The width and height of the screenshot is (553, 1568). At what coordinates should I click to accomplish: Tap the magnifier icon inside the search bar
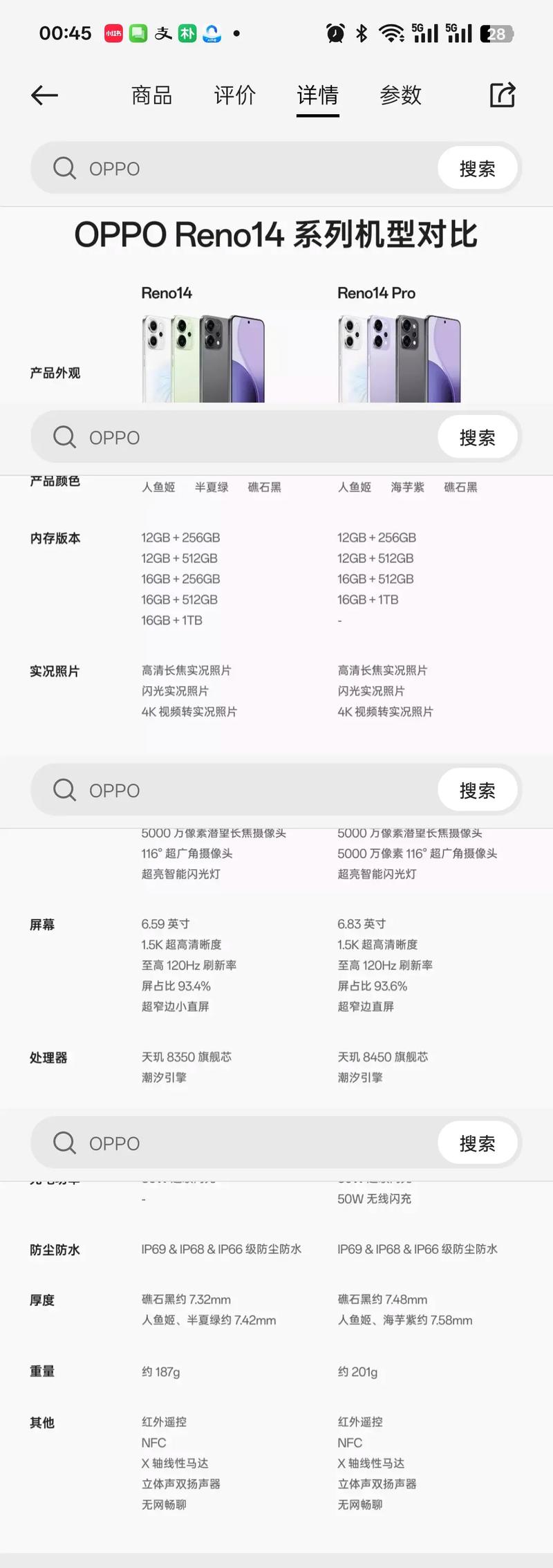pos(64,168)
